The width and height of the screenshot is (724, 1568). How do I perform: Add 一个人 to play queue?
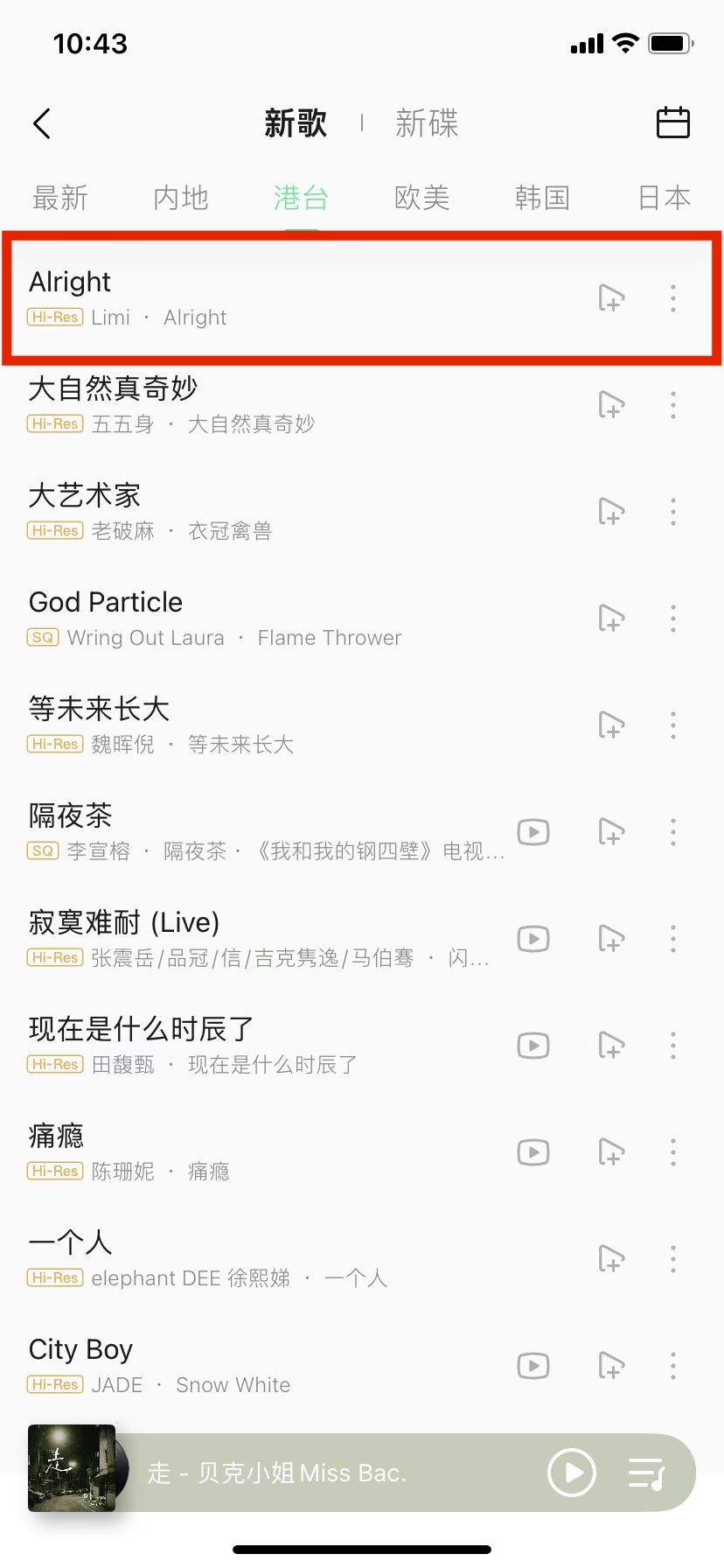point(611,1259)
